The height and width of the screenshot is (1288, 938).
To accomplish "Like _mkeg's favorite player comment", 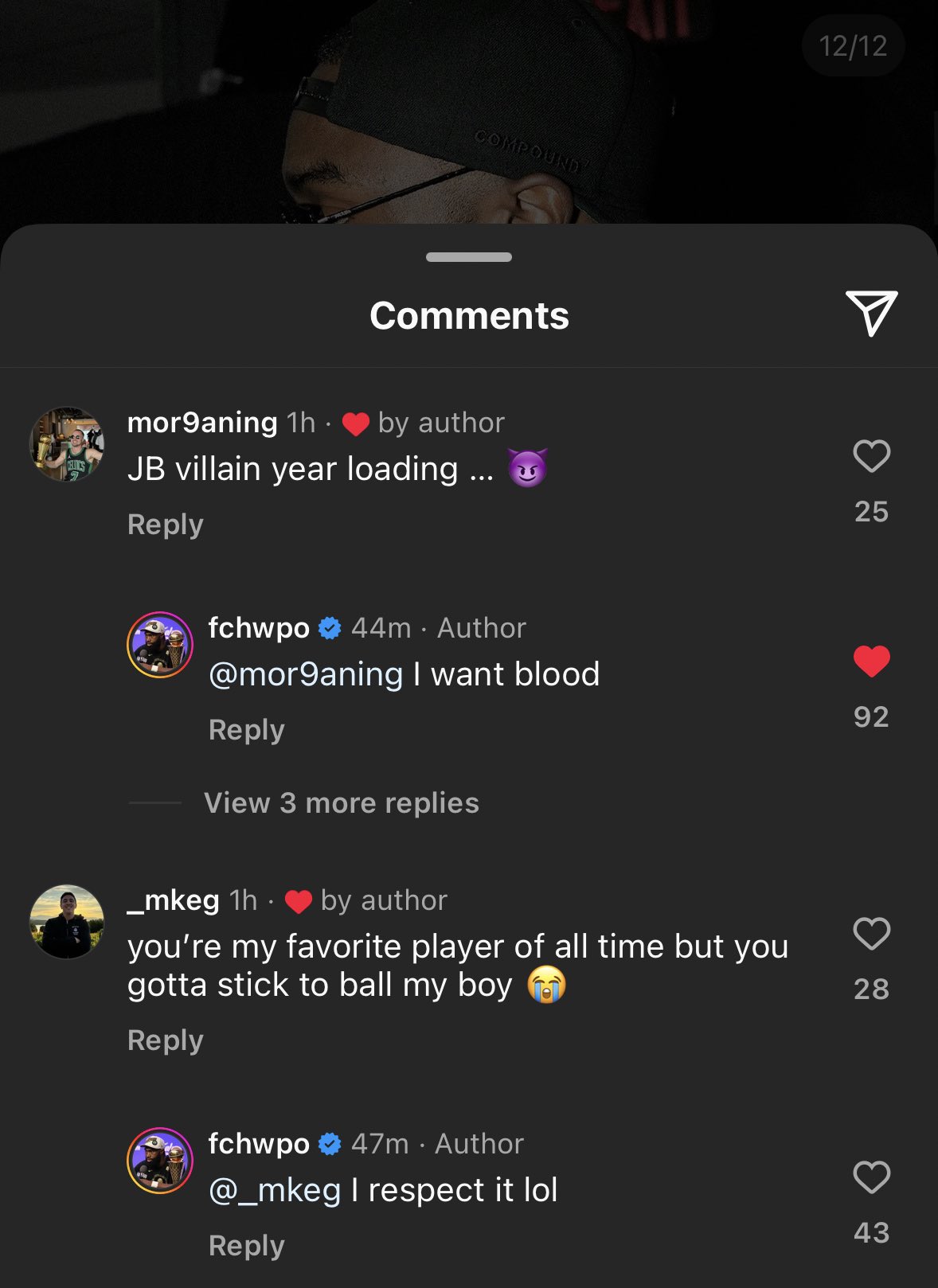I will [871, 934].
